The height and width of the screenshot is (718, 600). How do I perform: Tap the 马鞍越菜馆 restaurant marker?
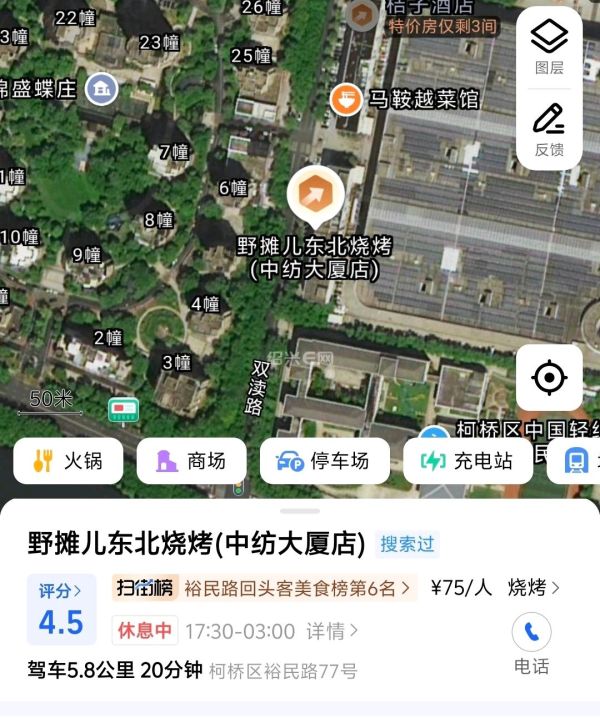pyautogui.click(x=346, y=99)
